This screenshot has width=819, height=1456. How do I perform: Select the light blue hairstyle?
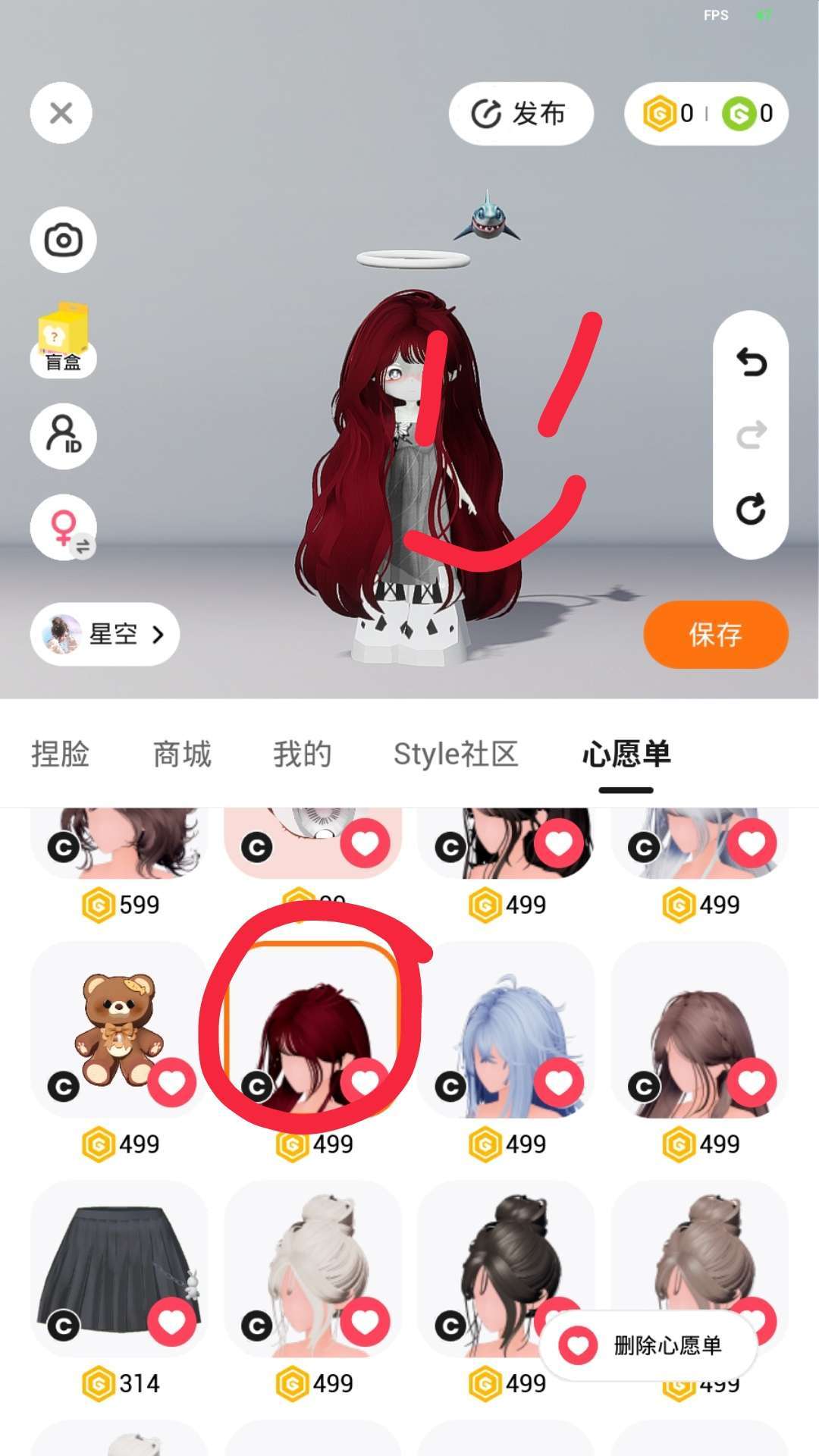coord(504,1031)
